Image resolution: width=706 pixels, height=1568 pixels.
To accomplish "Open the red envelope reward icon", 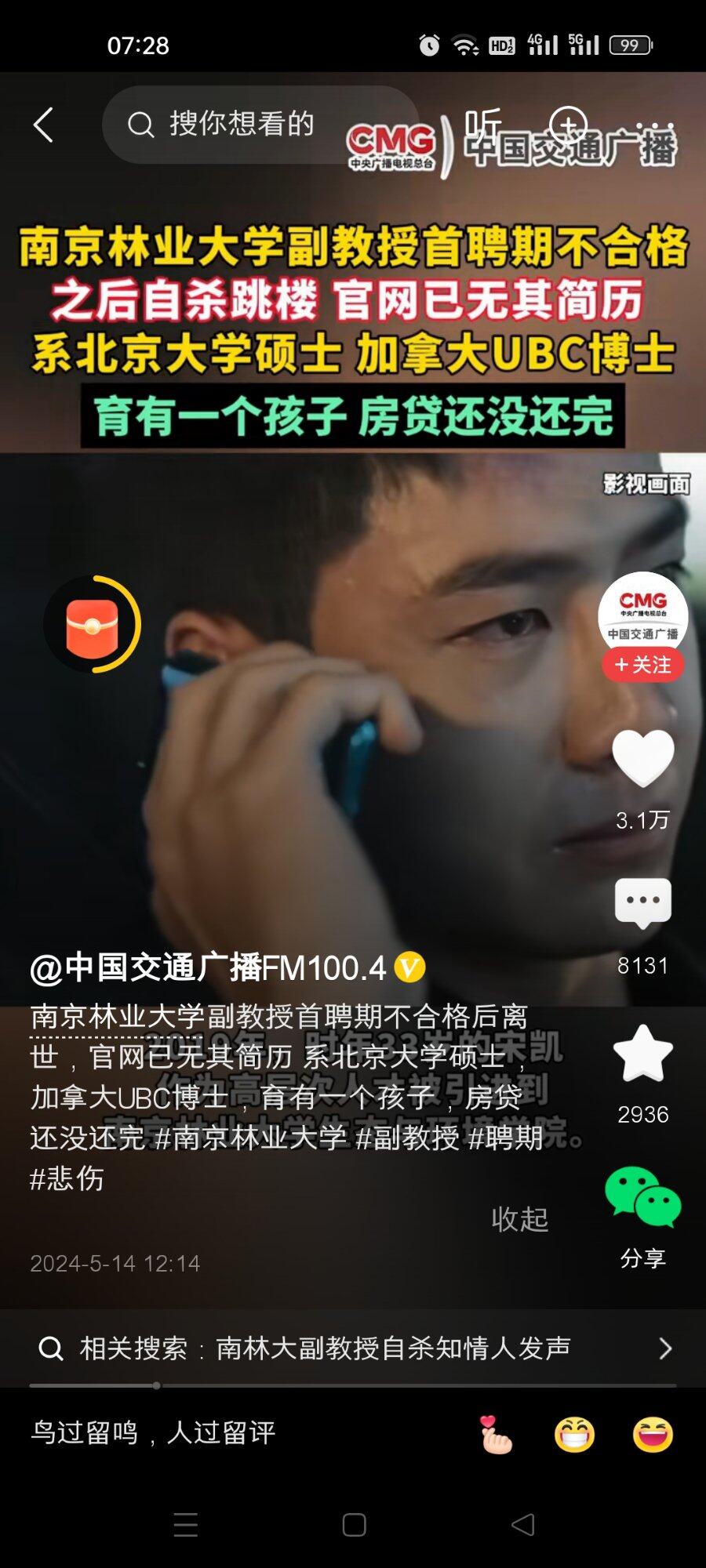I will pos(93,625).
